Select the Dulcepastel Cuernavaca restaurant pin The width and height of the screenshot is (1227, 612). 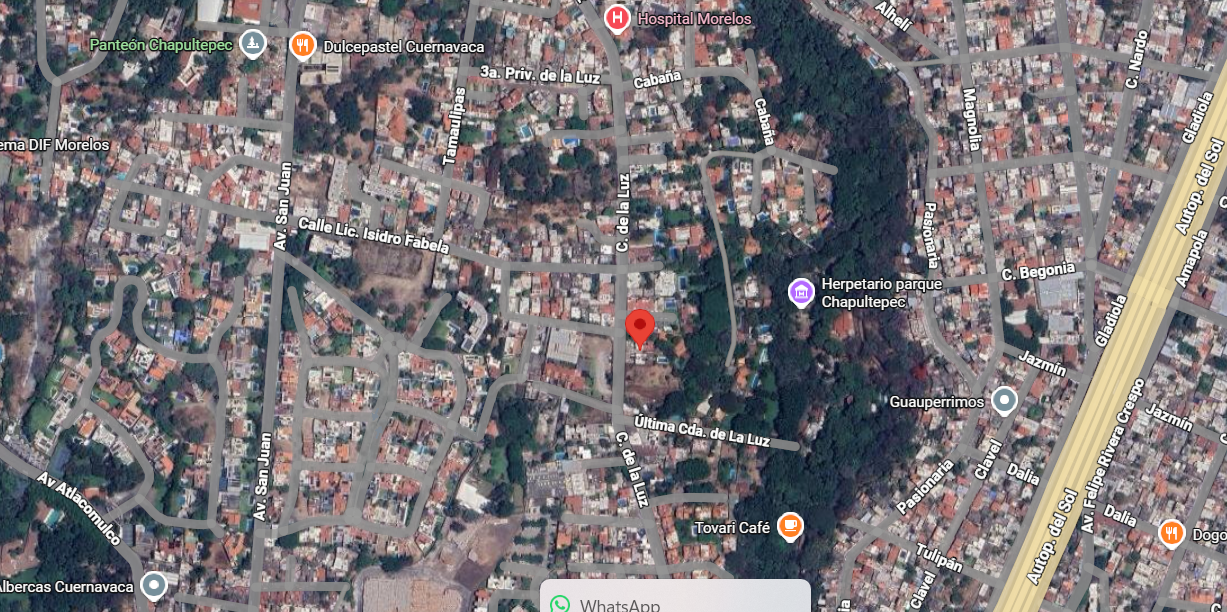302,46
